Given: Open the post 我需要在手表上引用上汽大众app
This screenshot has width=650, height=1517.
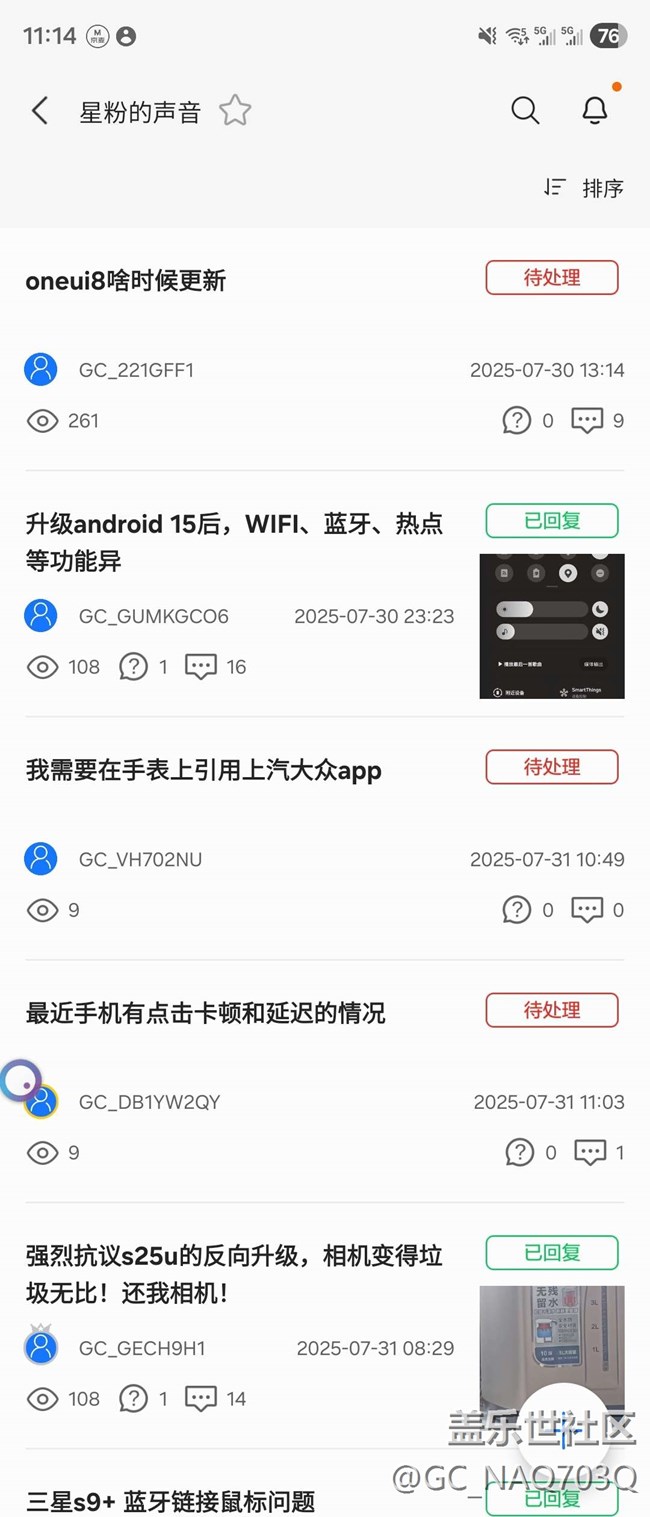Looking at the screenshot, I should point(204,770).
